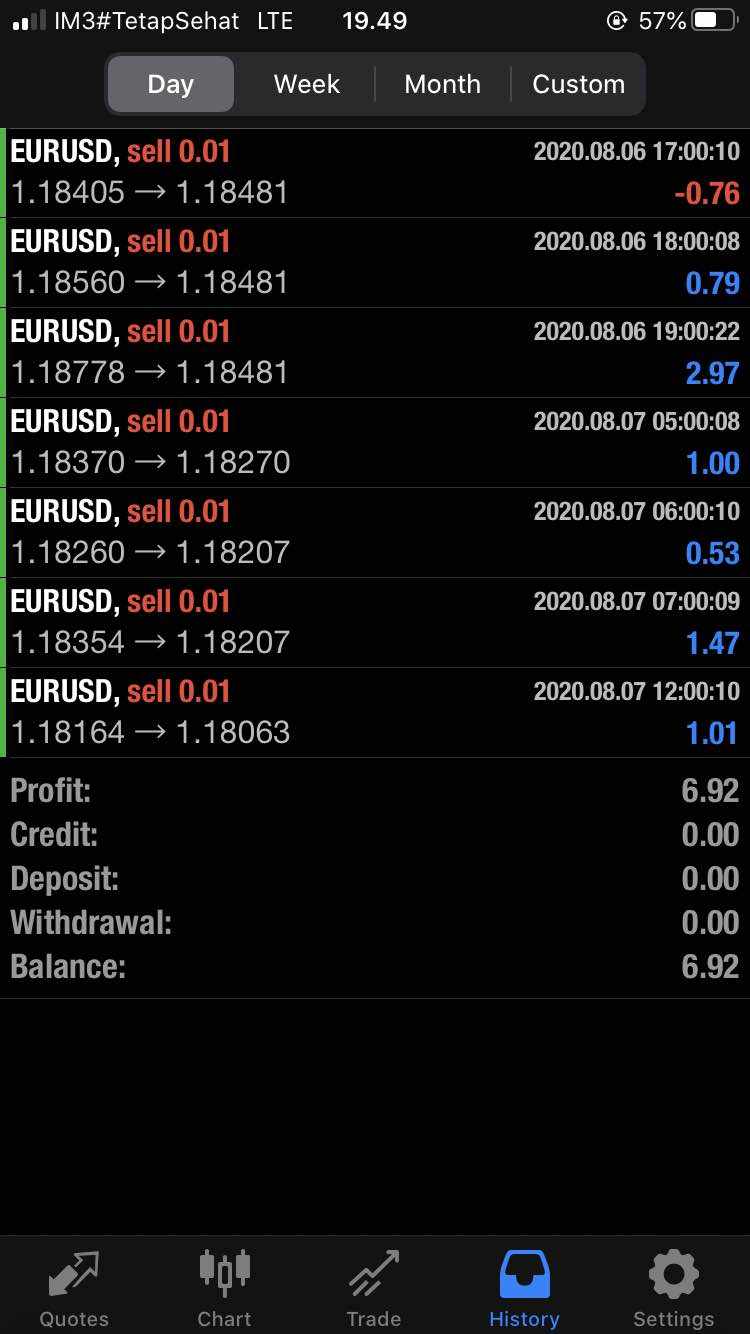The width and height of the screenshot is (750, 1334).
Task: Switch to the Month period filter
Action: tap(442, 84)
